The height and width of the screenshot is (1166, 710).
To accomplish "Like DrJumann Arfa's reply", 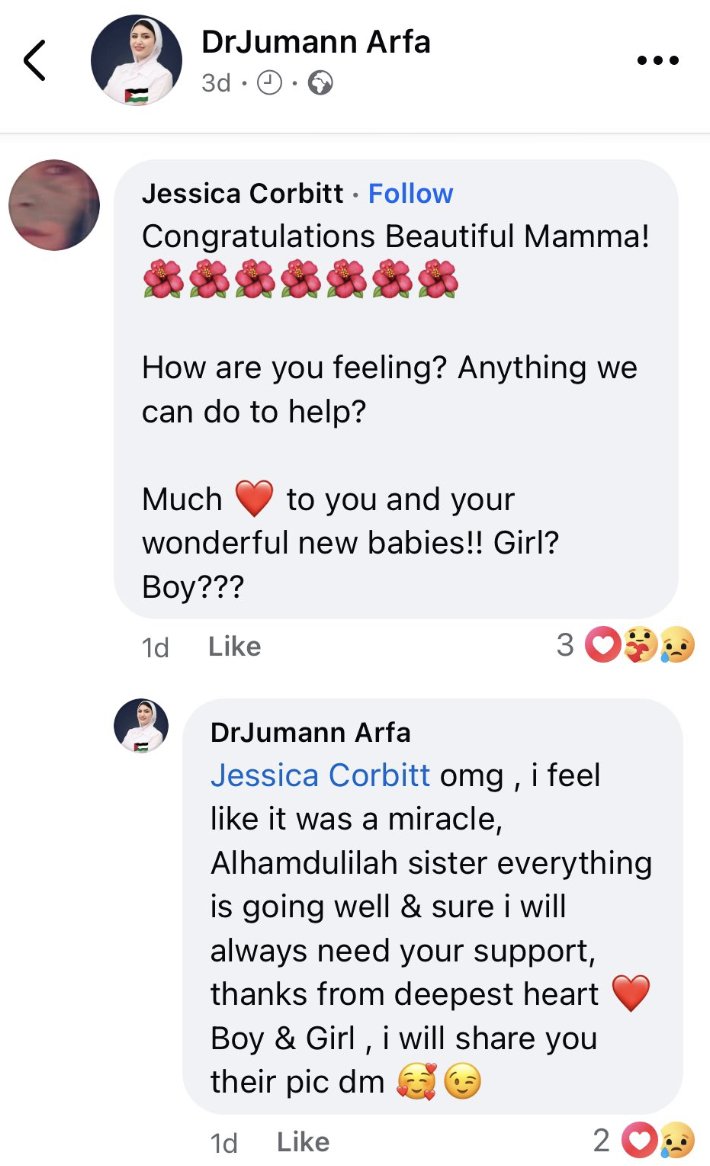I will (303, 1142).
